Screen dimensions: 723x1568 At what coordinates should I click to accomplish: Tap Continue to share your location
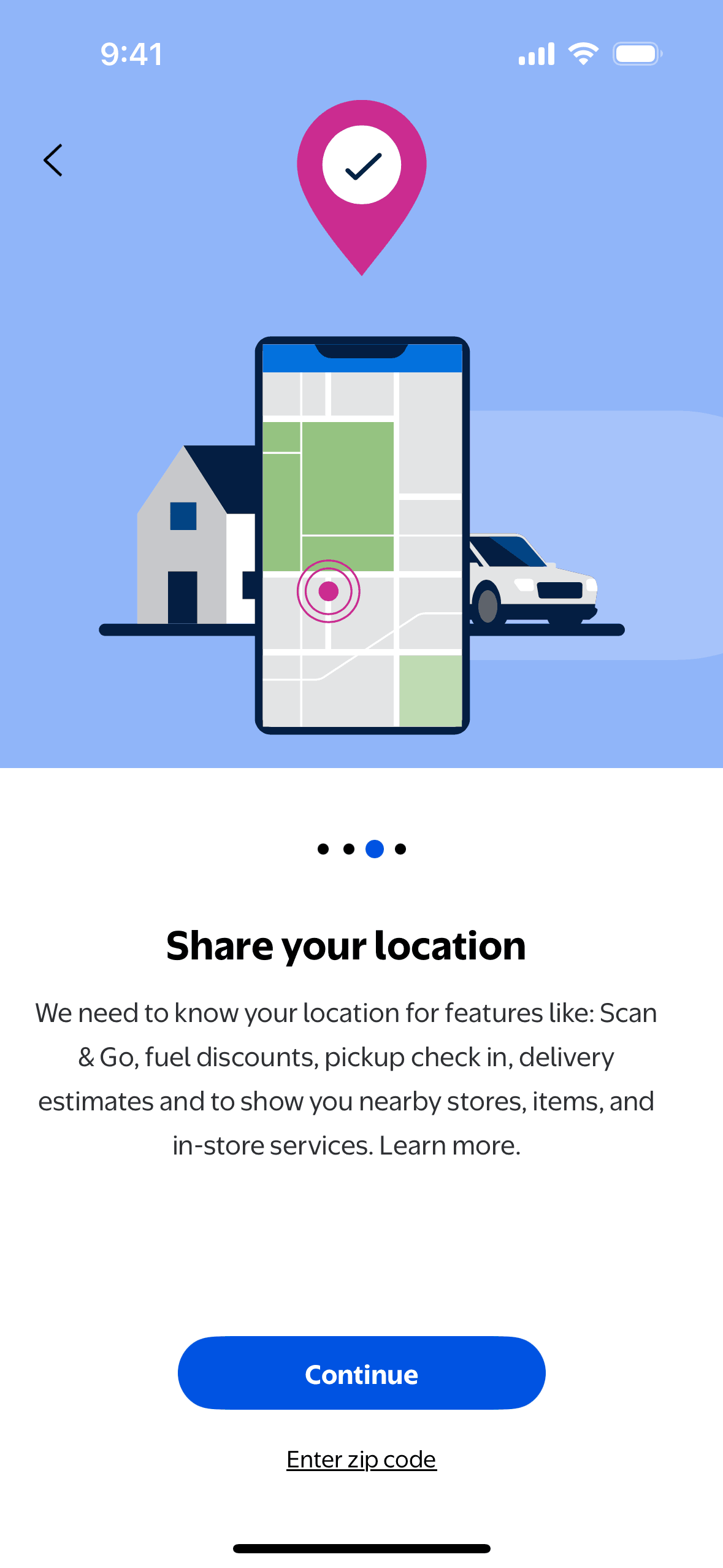click(x=361, y=1373)
